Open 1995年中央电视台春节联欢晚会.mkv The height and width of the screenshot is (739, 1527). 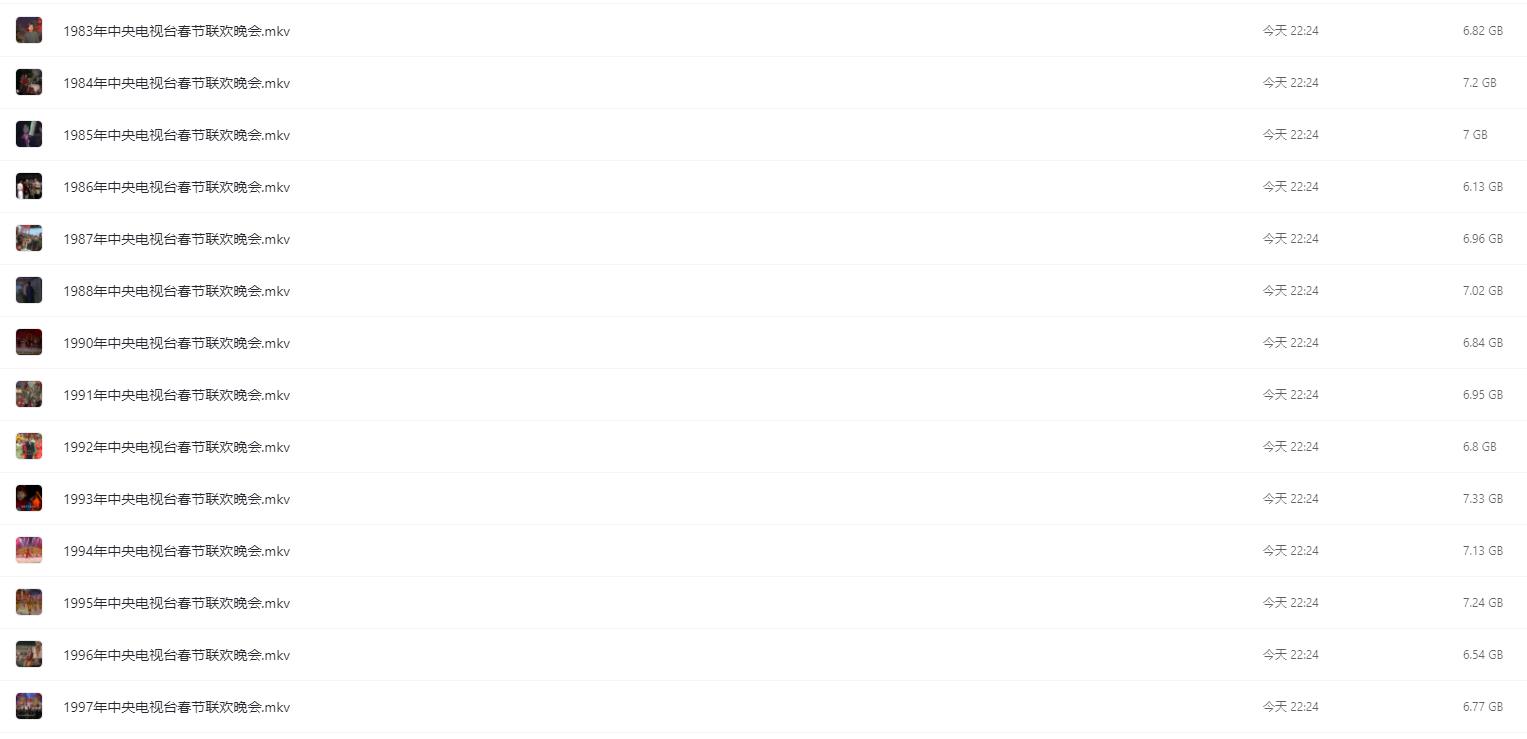click(176, 603)
